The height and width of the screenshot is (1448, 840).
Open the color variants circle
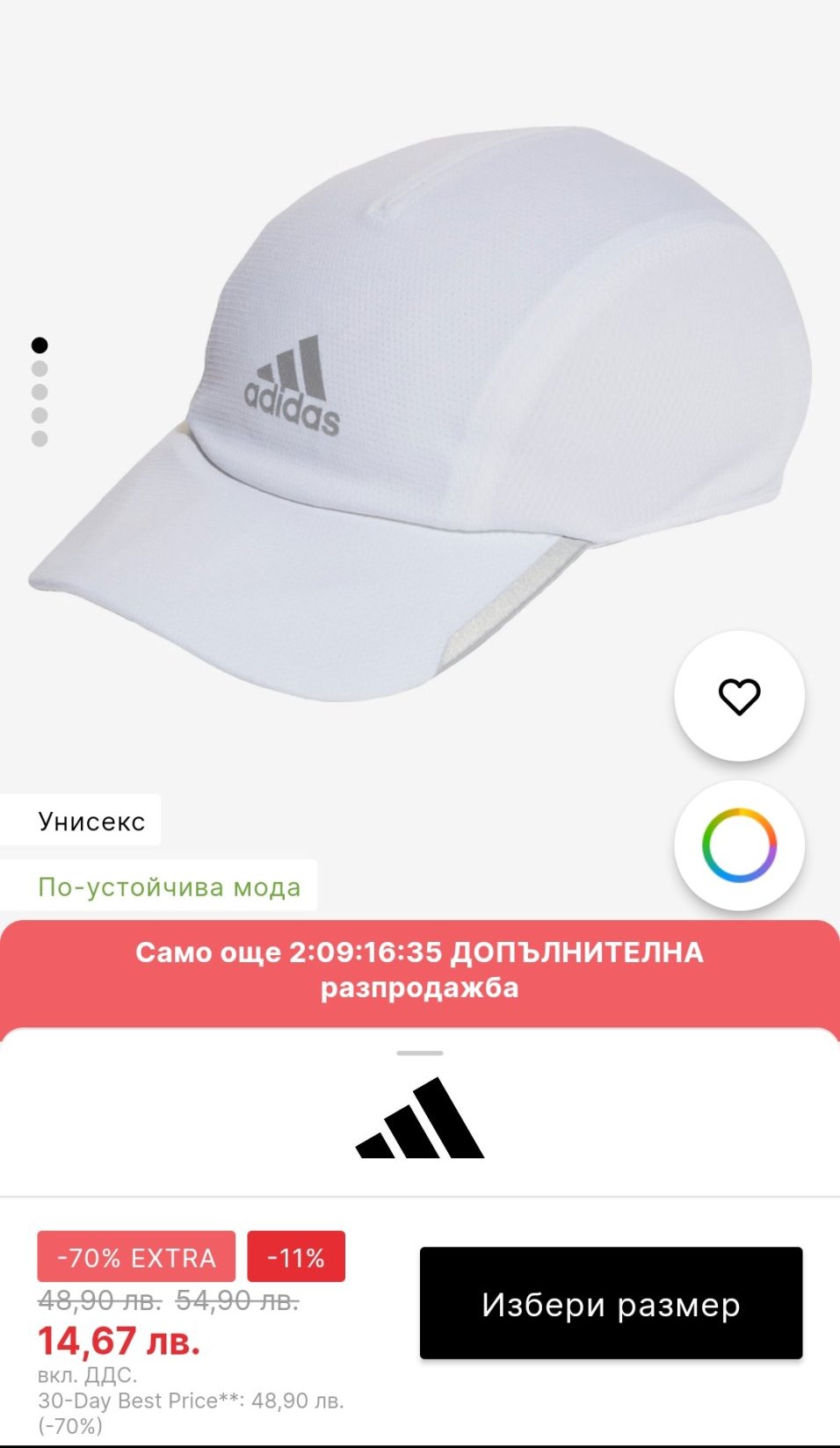(x=739, y=845)
